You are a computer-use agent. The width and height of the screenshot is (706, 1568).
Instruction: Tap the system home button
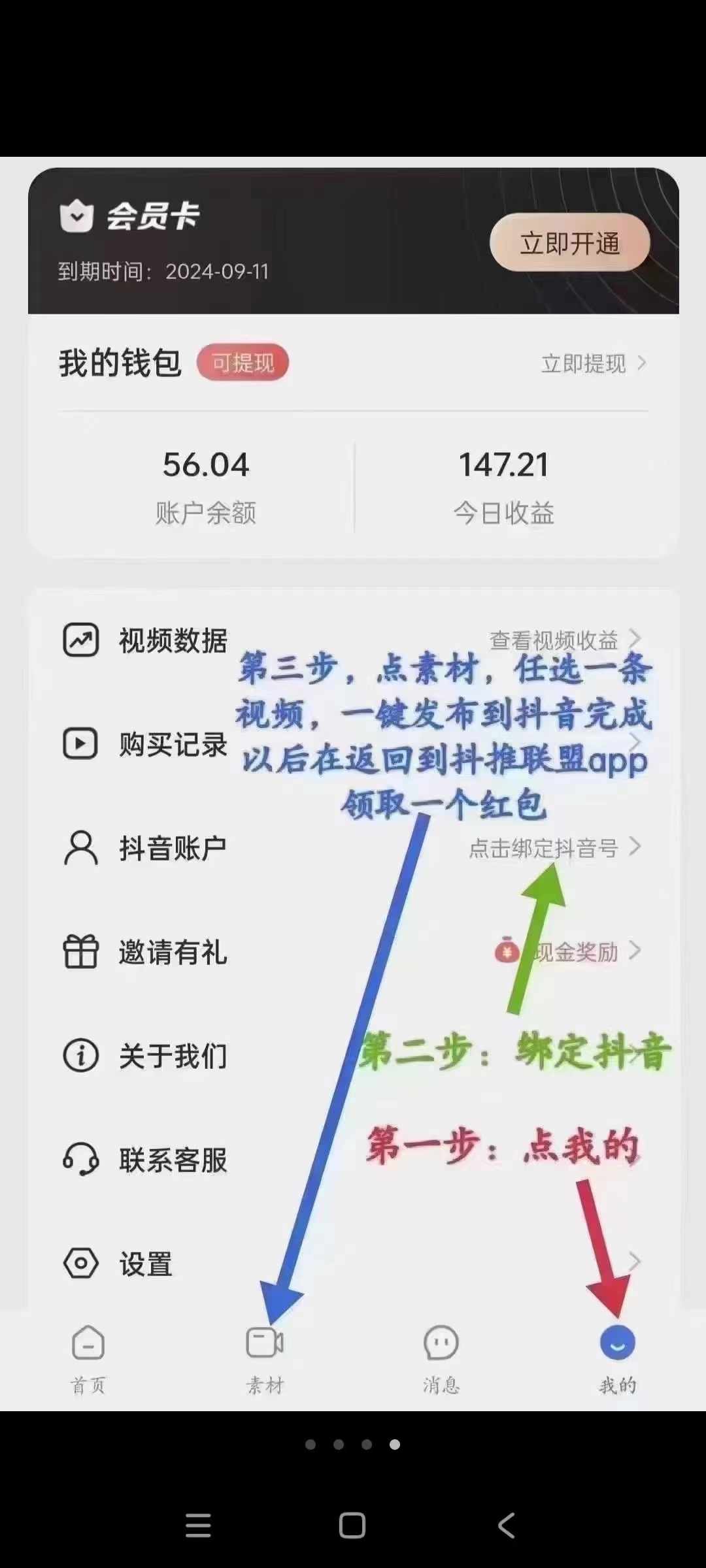[352, 1526]
